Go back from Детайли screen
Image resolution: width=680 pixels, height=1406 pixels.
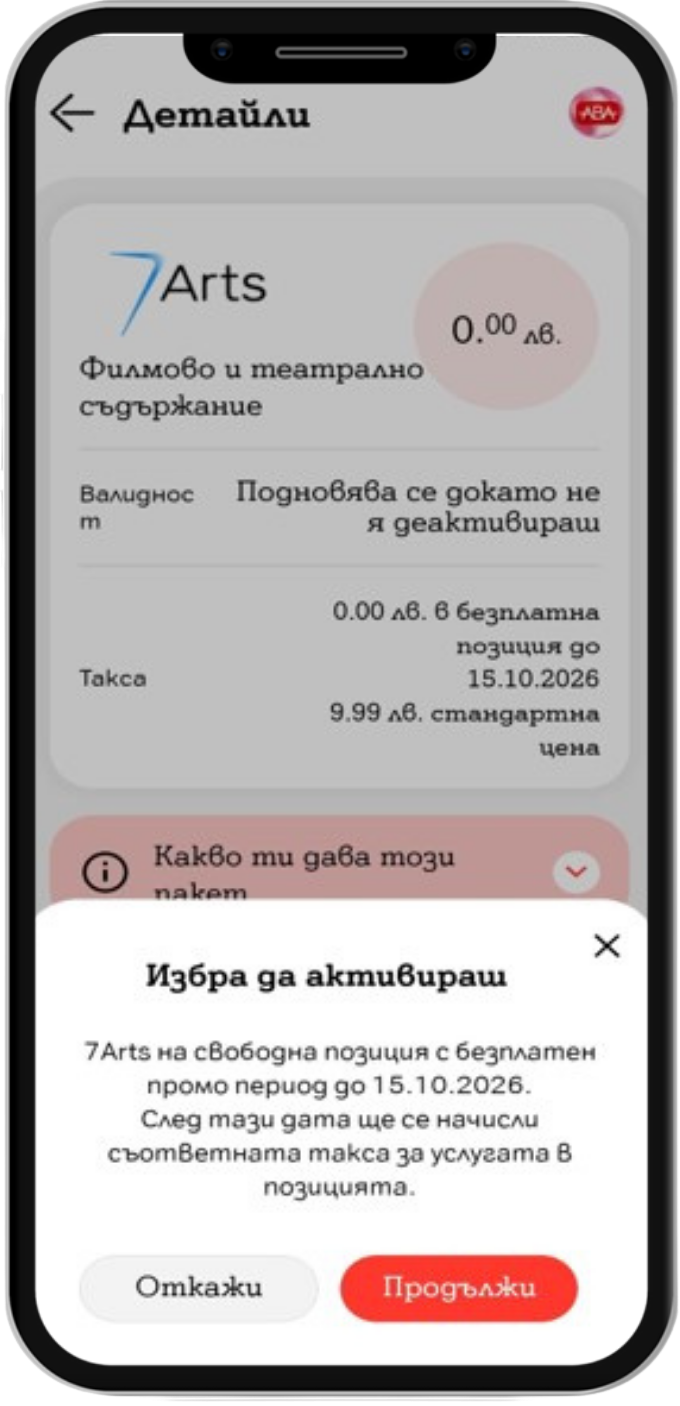point(72,115)
